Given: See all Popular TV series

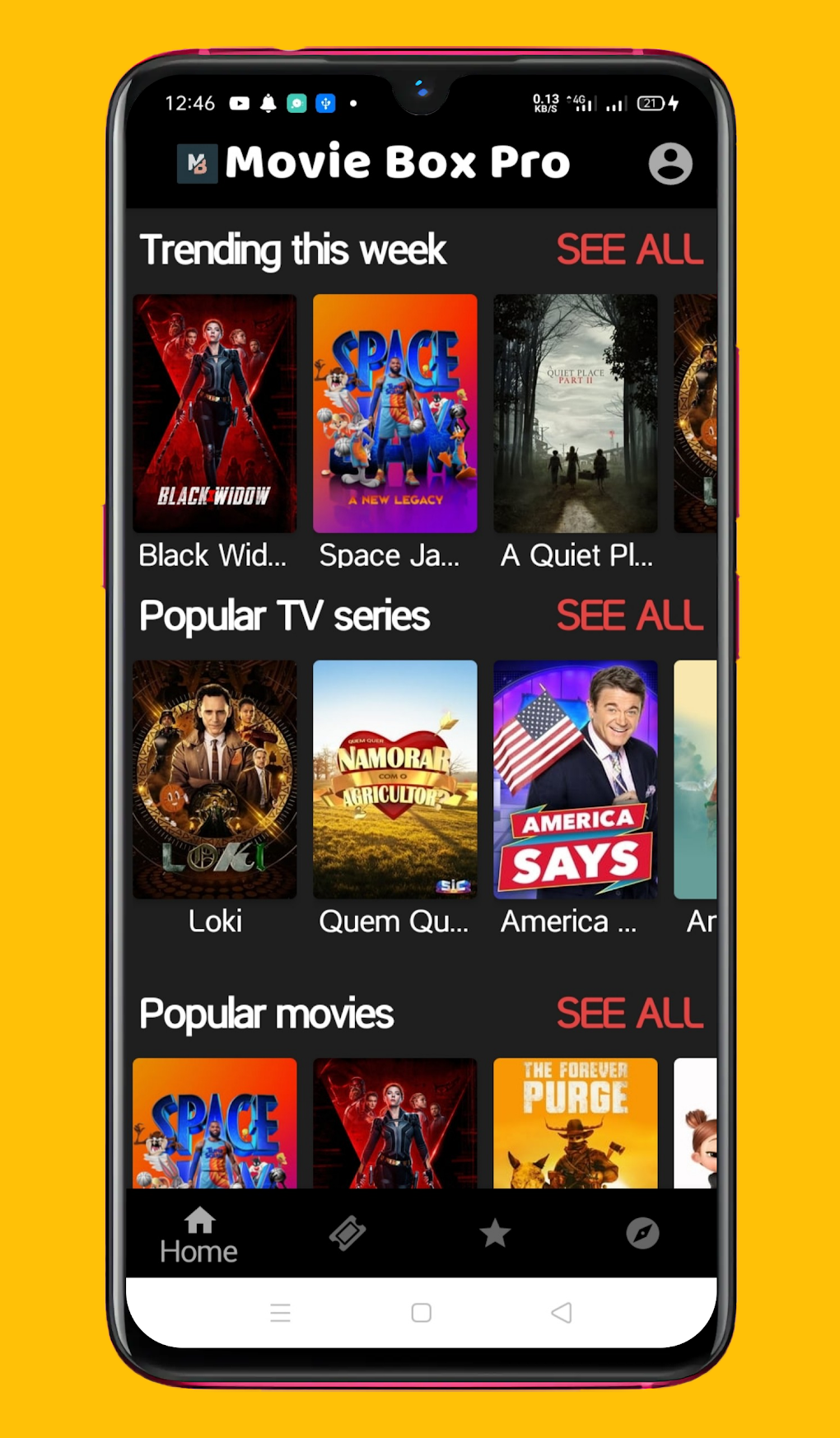Looking at the screenshot, I should point(628,615).
